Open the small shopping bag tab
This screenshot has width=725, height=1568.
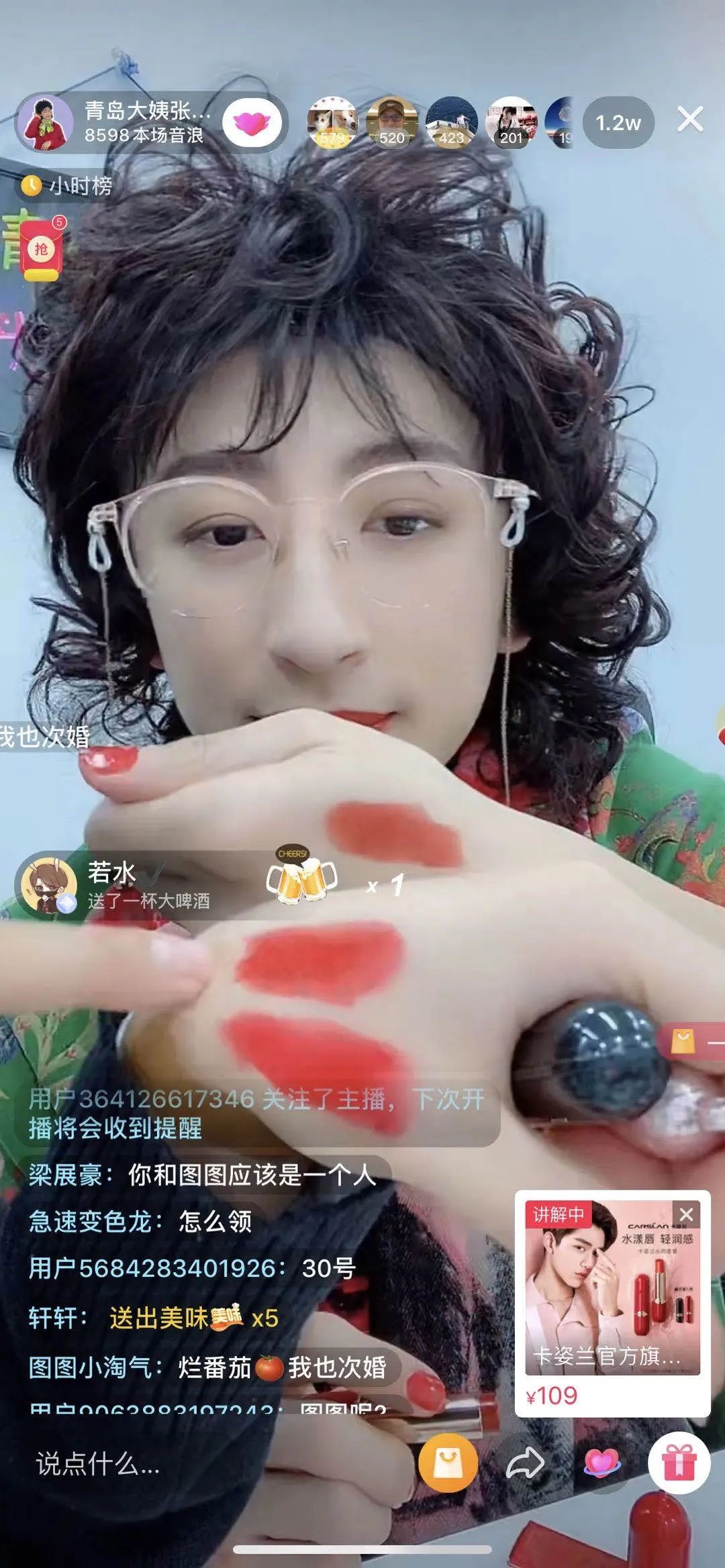coord(691,1042)
